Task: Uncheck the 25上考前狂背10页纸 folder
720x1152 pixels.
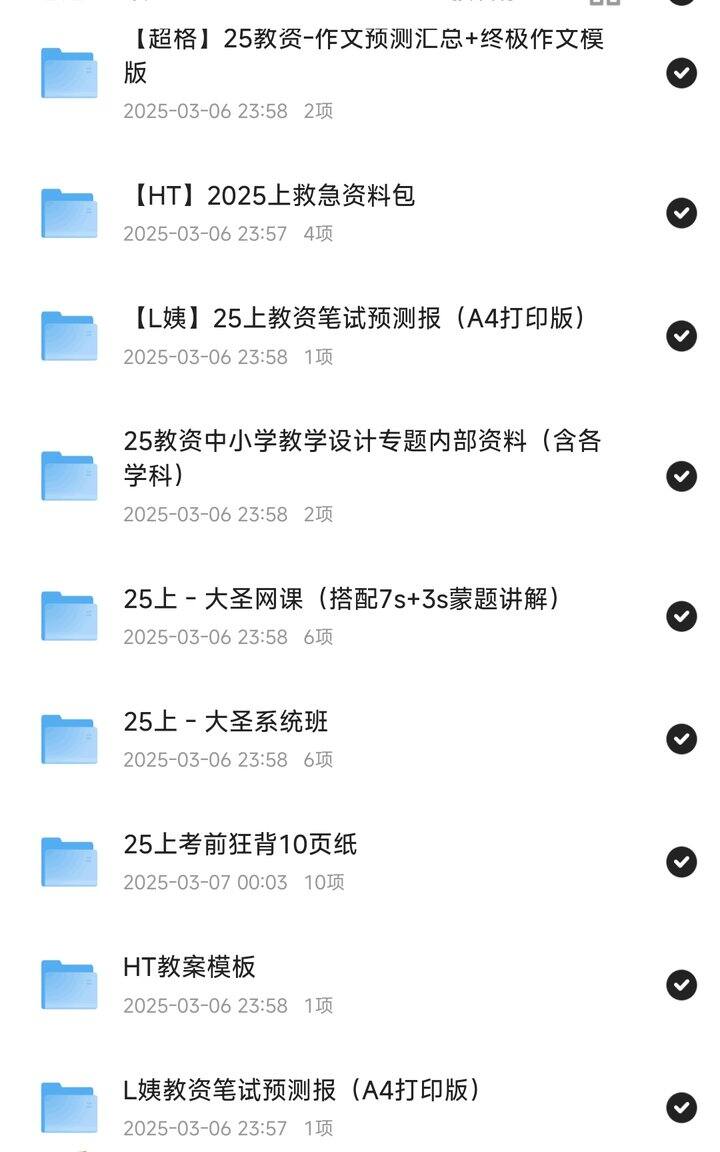Action: click(681, 862)
